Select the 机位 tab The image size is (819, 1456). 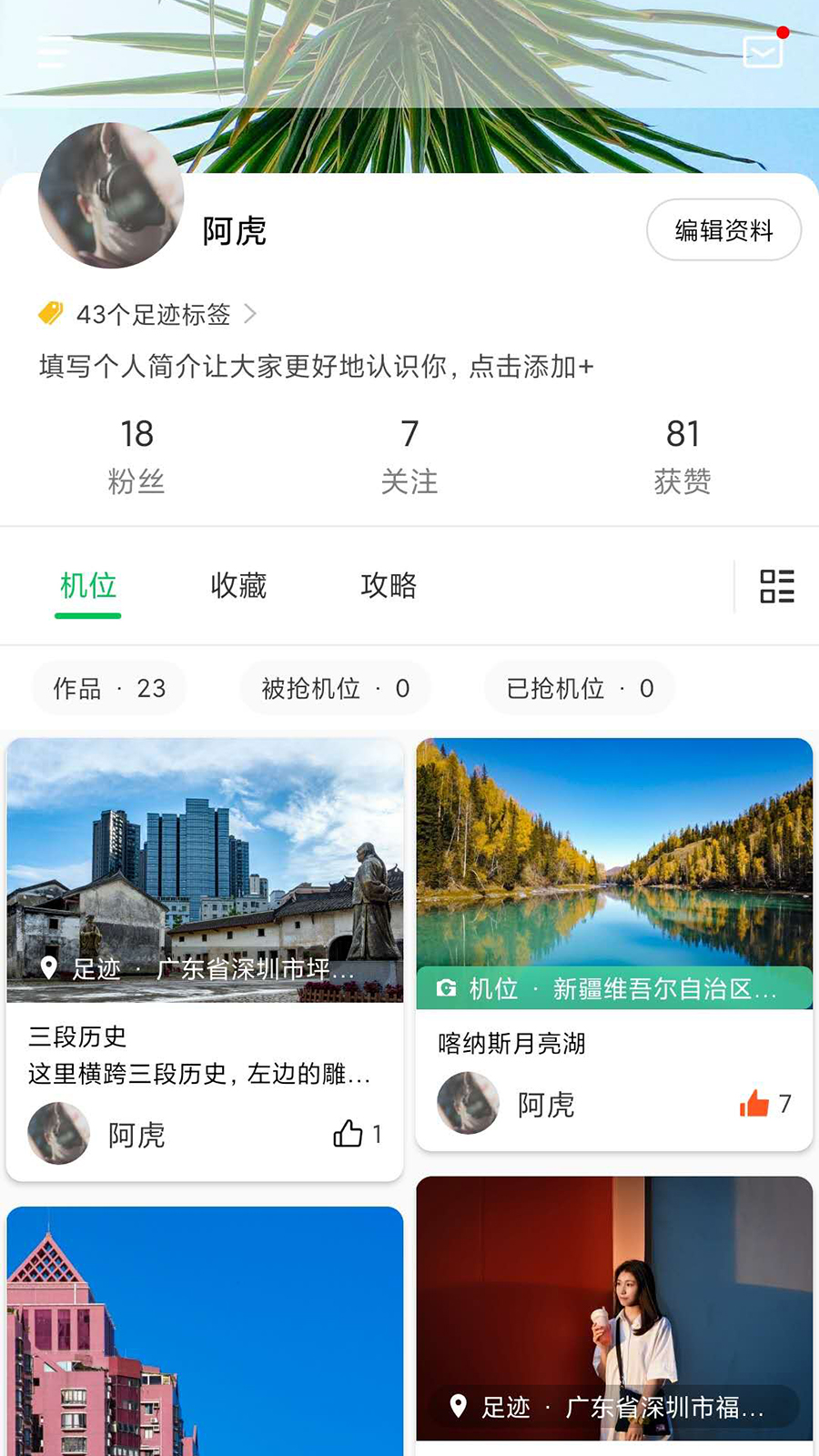tap(88, 585)
